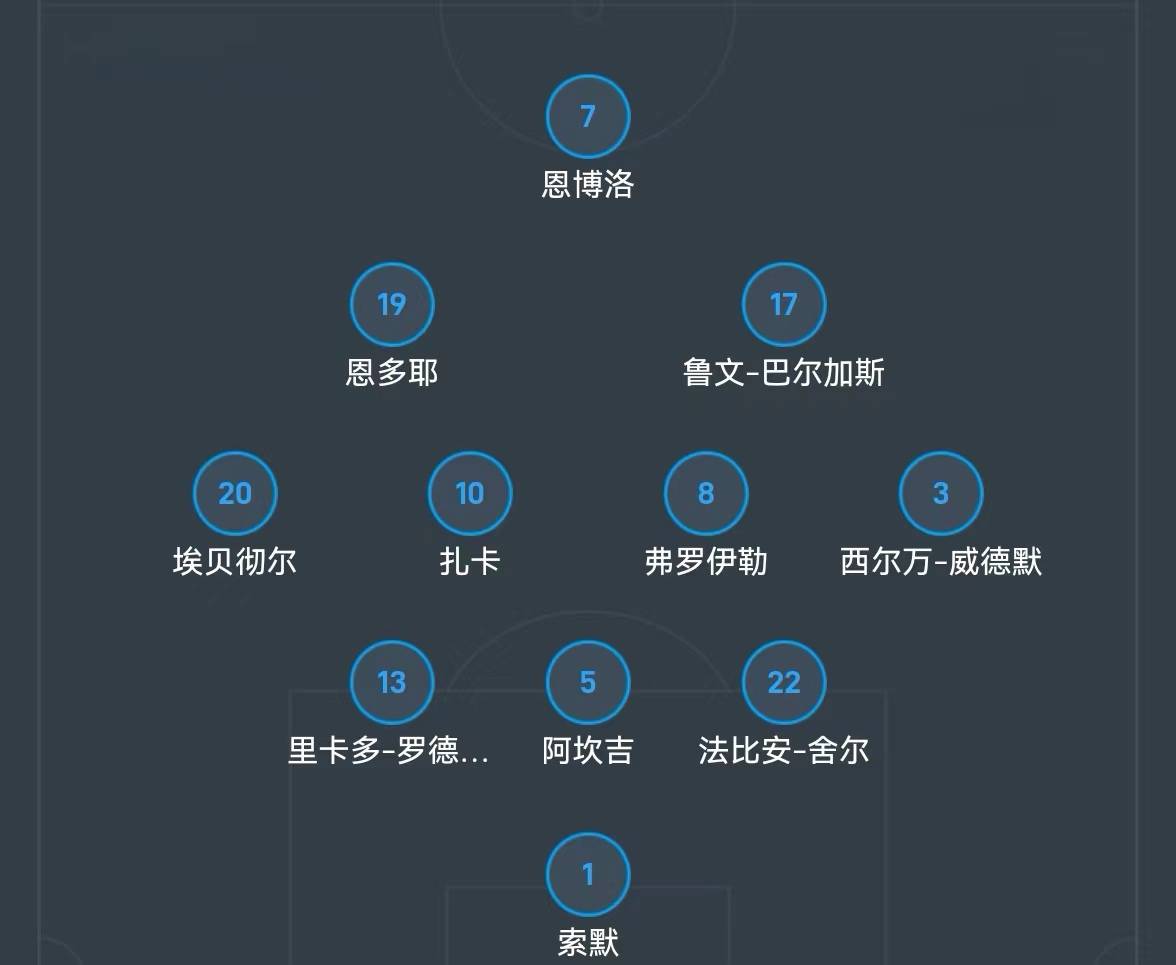The image size is (1176, 965).
Task: Open player 恩多耶 number 19
Action: tap(392, 305)
